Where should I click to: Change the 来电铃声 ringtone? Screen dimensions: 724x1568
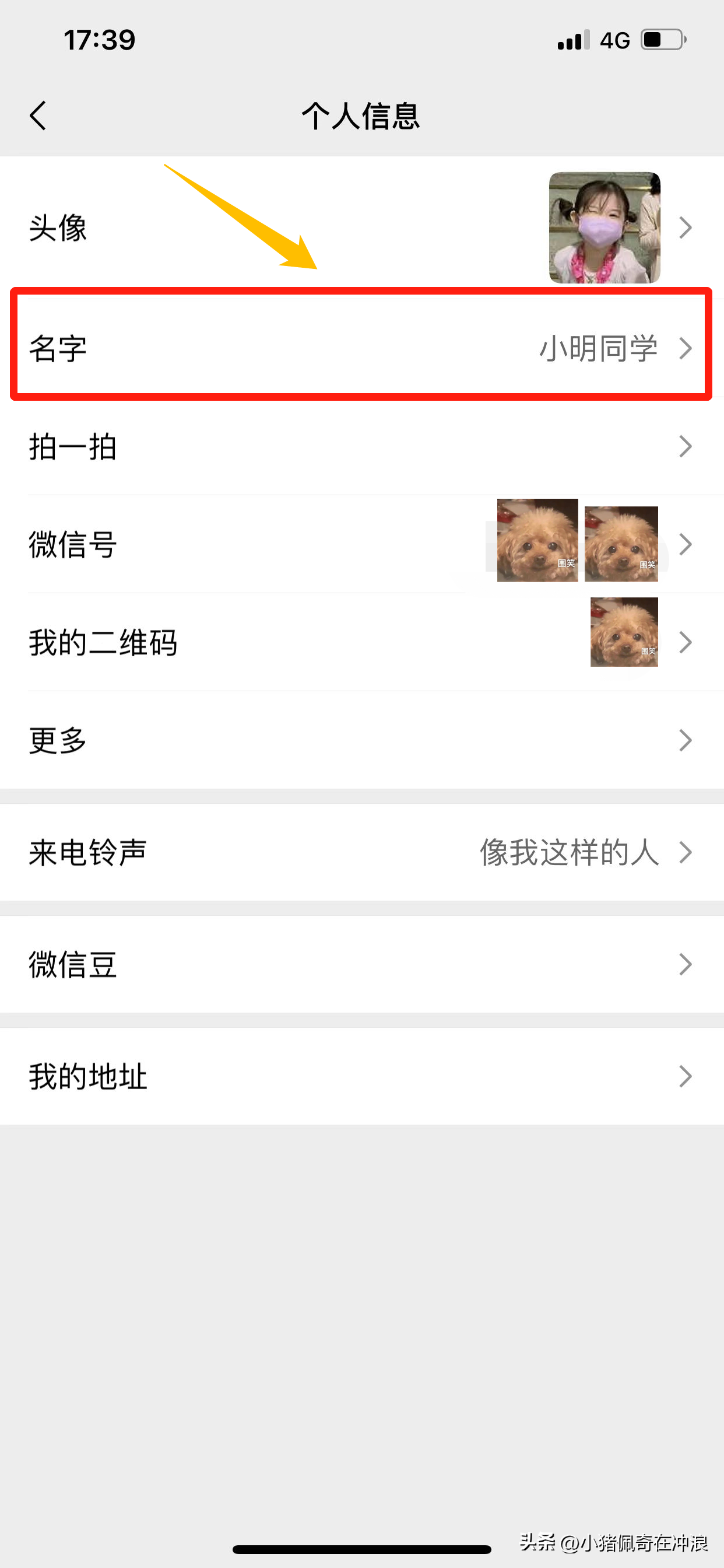(361, 852)
